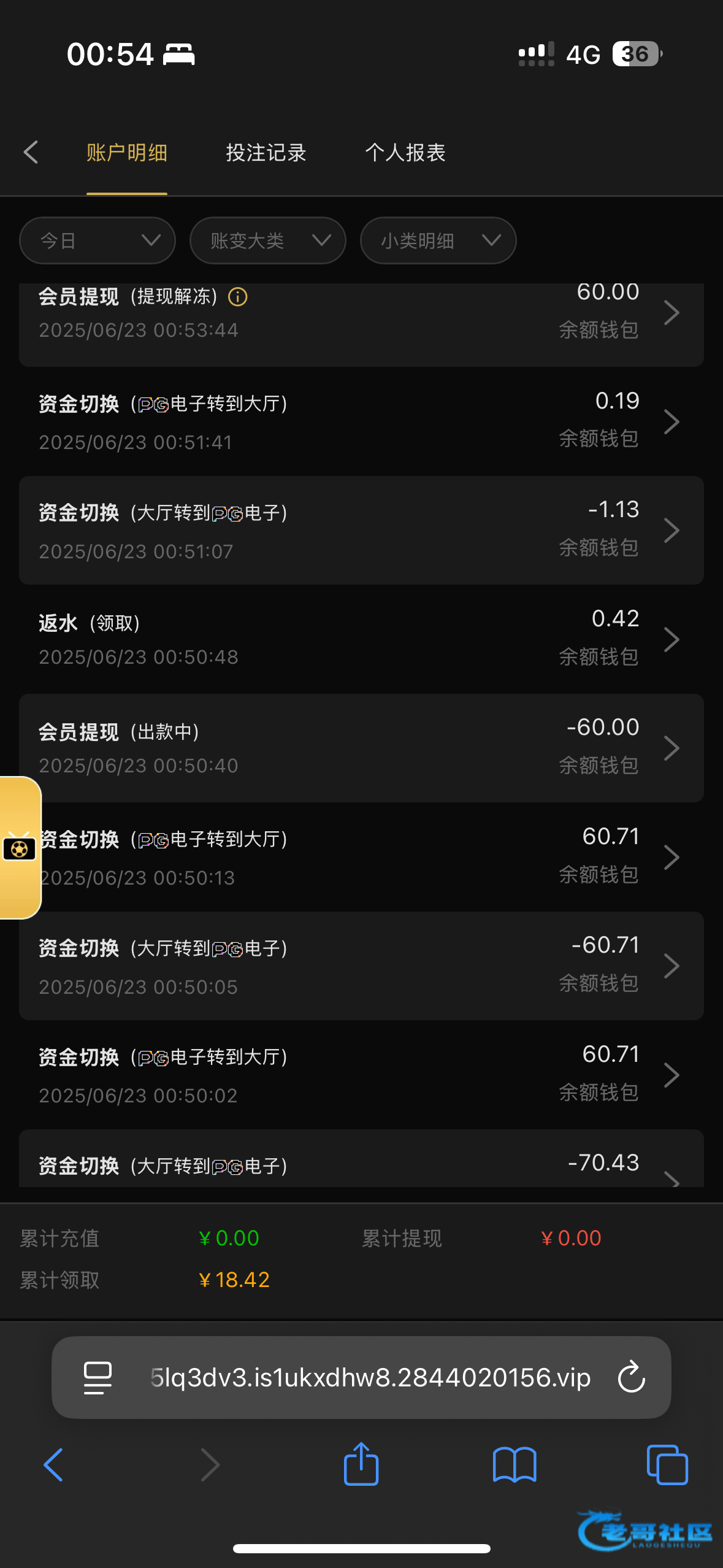Open the 返水 领取 record of 0.42
The width and height of the screenshot is (723, 1568).
[x=361, y=639]
